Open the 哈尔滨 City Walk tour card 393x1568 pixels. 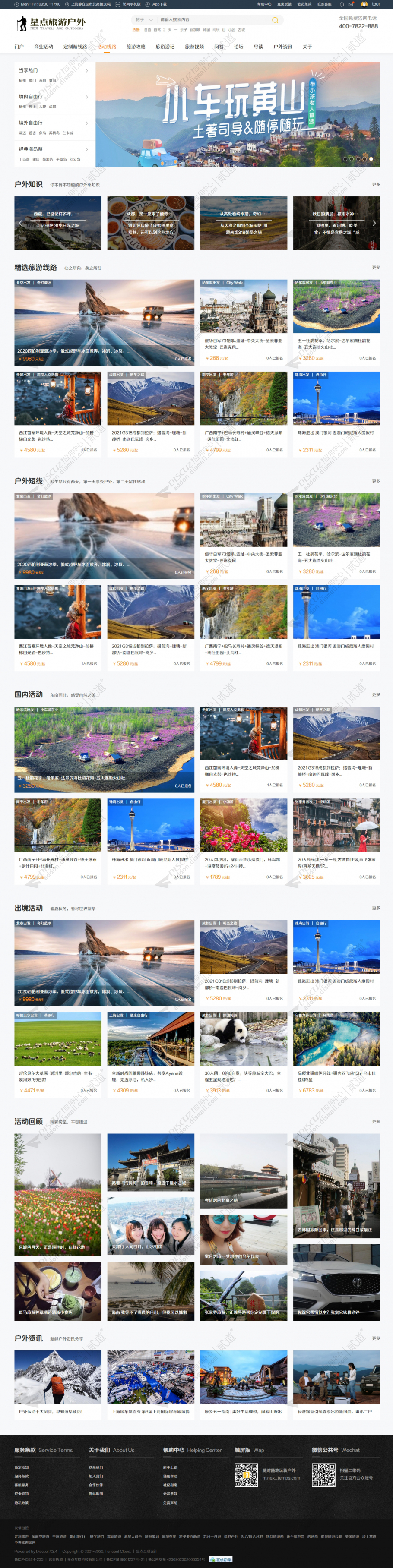[x=244, y=322]
